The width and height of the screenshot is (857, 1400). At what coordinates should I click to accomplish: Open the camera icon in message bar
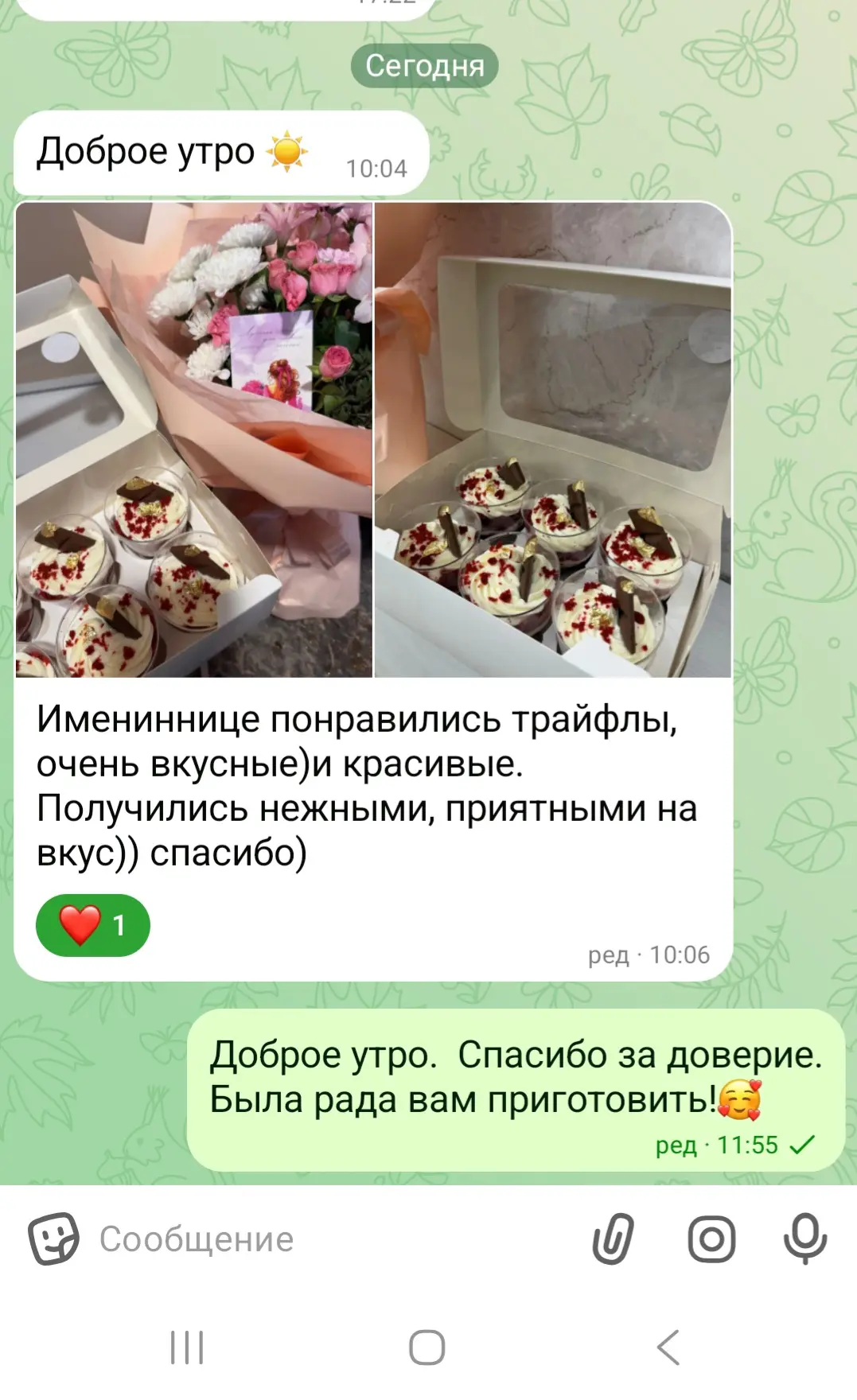[711, 1239]
